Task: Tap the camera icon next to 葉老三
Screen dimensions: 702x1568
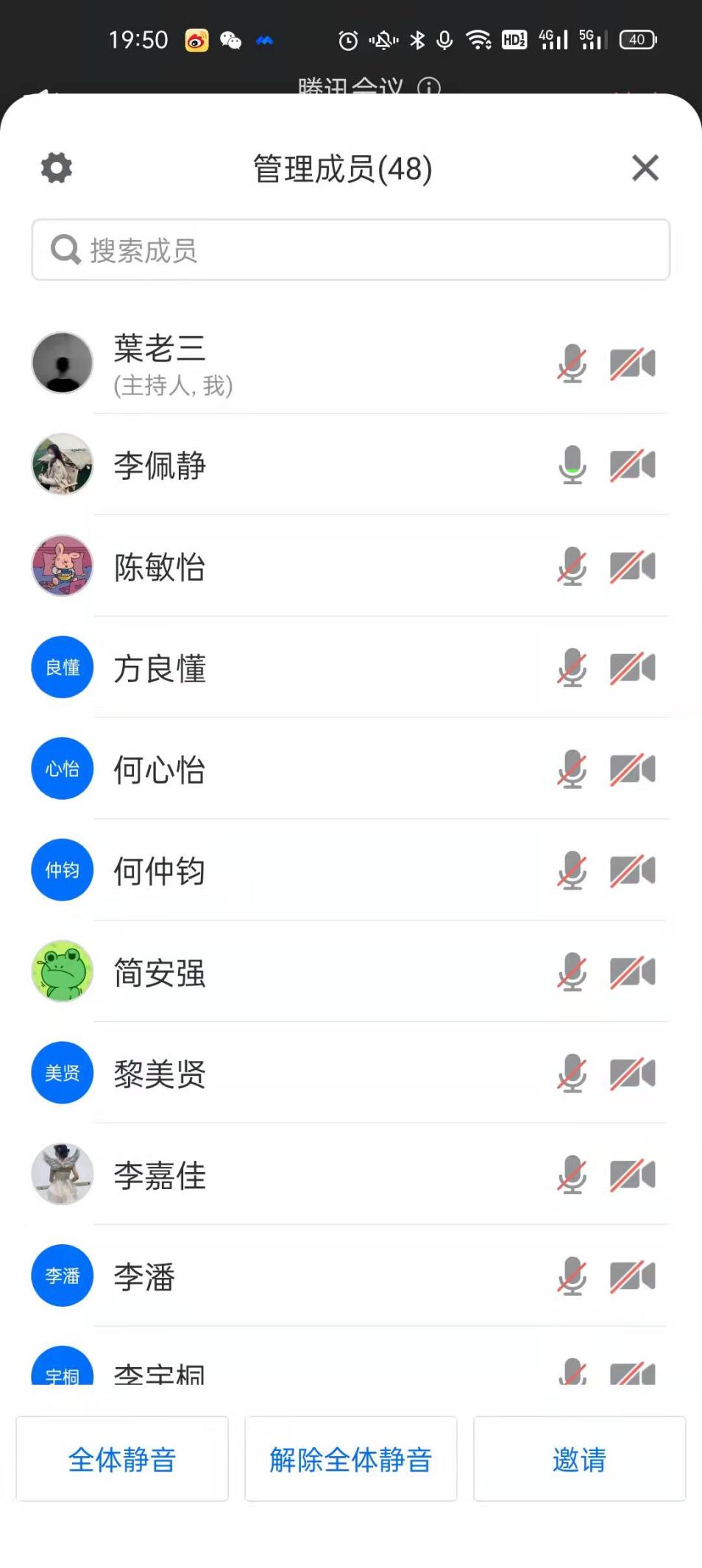Action: pyautogui.click(x=632, y=364)
